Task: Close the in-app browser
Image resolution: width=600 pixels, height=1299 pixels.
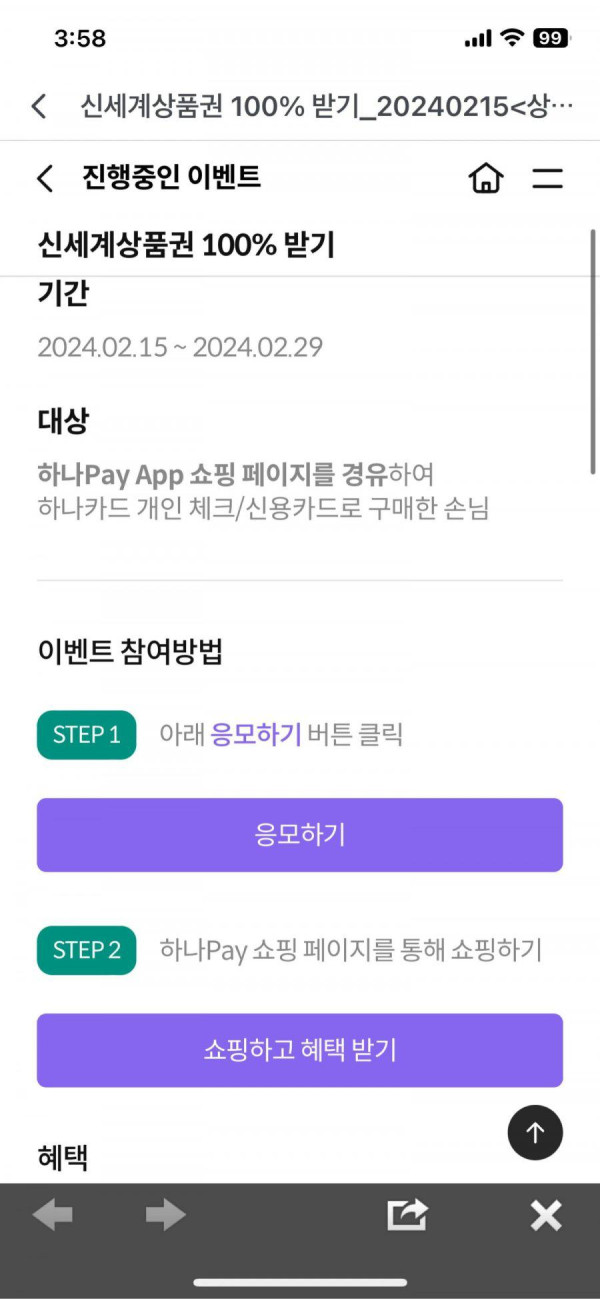Action: click(x=546, y=1215)
